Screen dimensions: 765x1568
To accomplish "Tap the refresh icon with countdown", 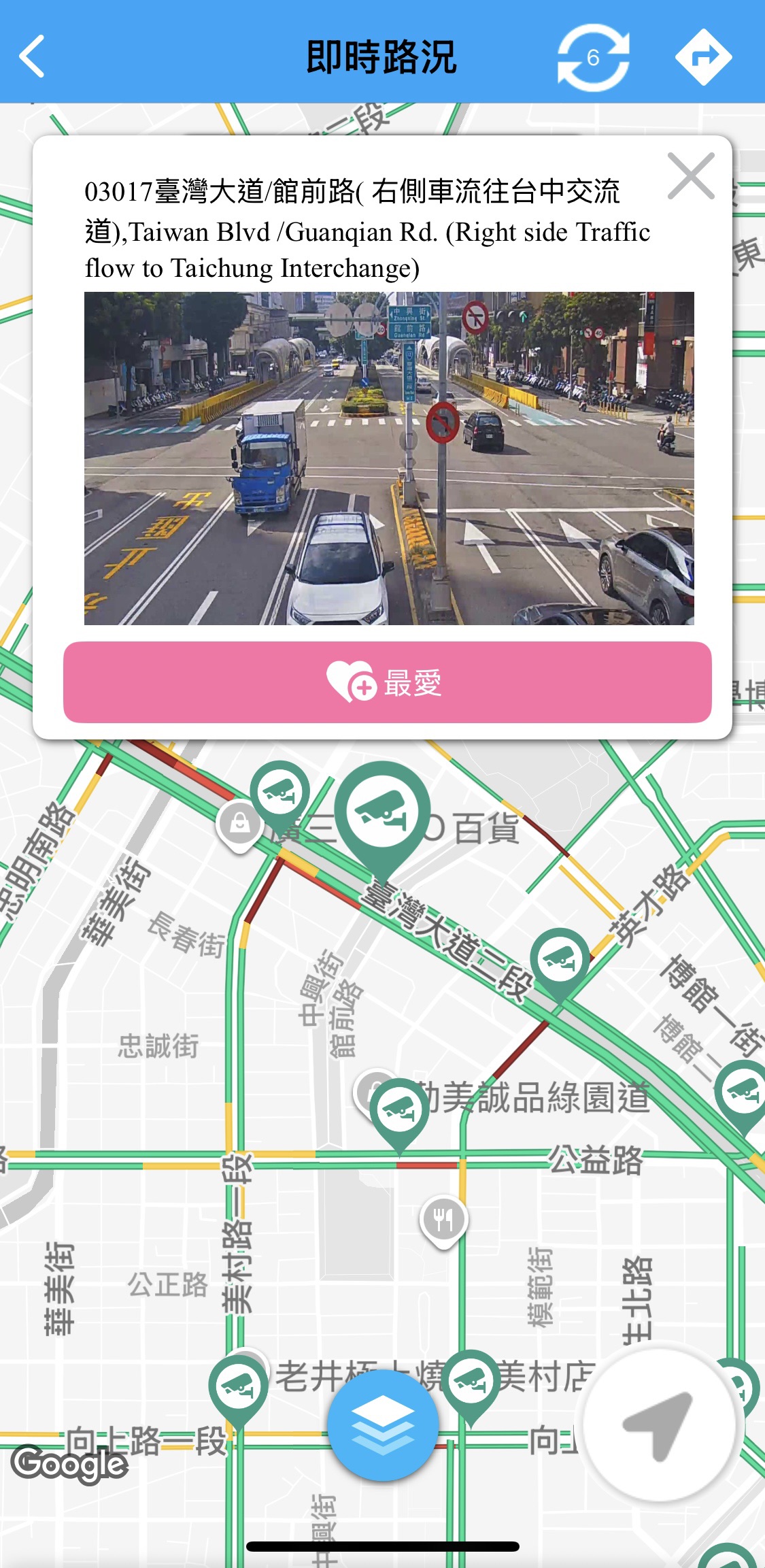I will click(593, 57).
